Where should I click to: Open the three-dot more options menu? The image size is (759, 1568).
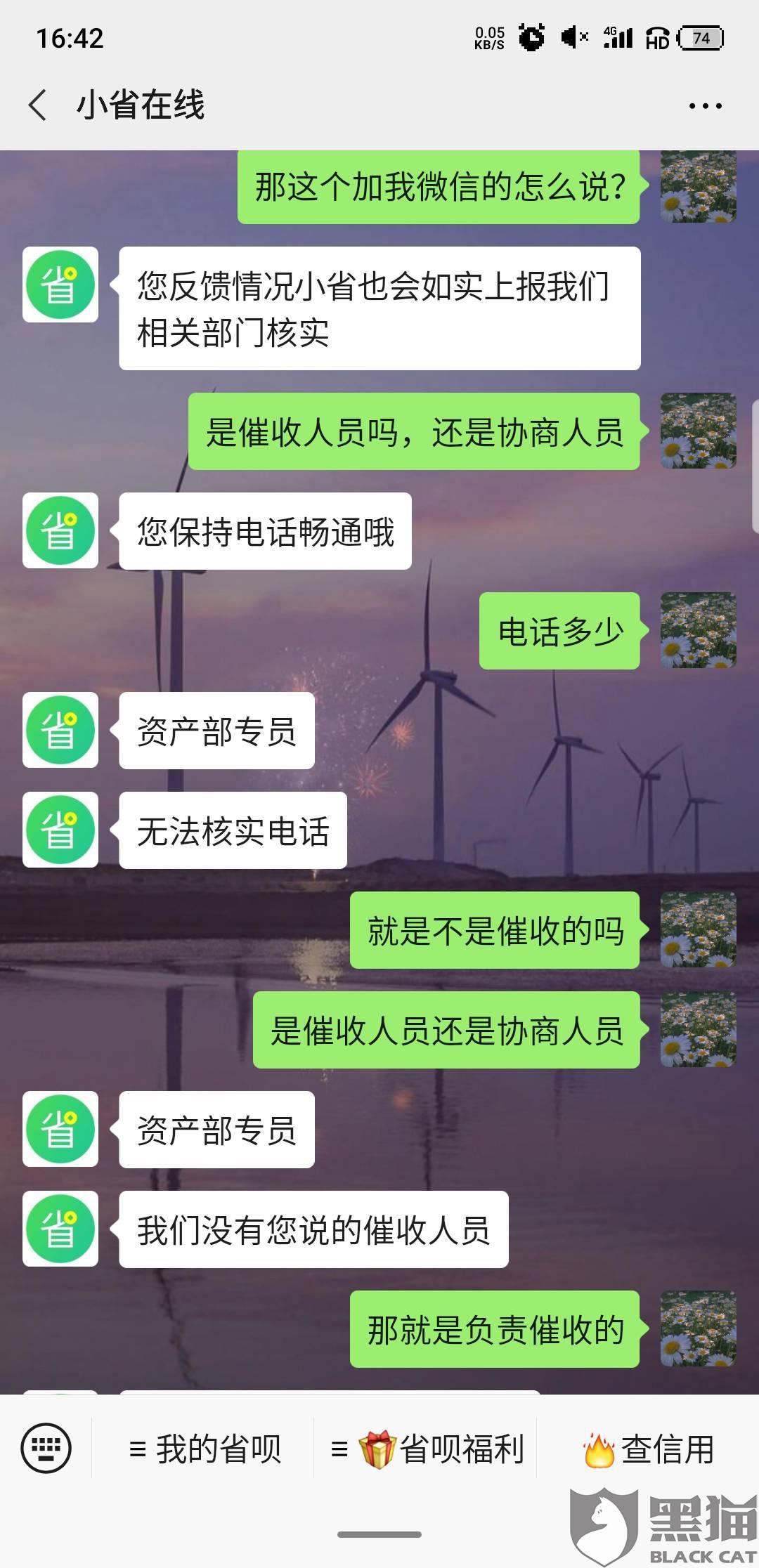(x=705, y=106)
